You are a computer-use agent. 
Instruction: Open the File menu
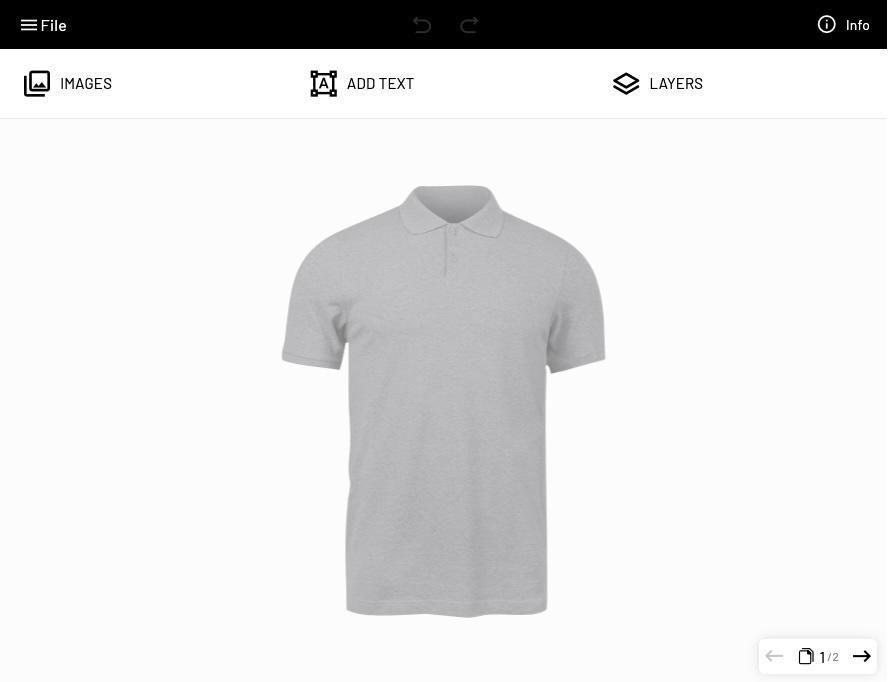(43, 25)
